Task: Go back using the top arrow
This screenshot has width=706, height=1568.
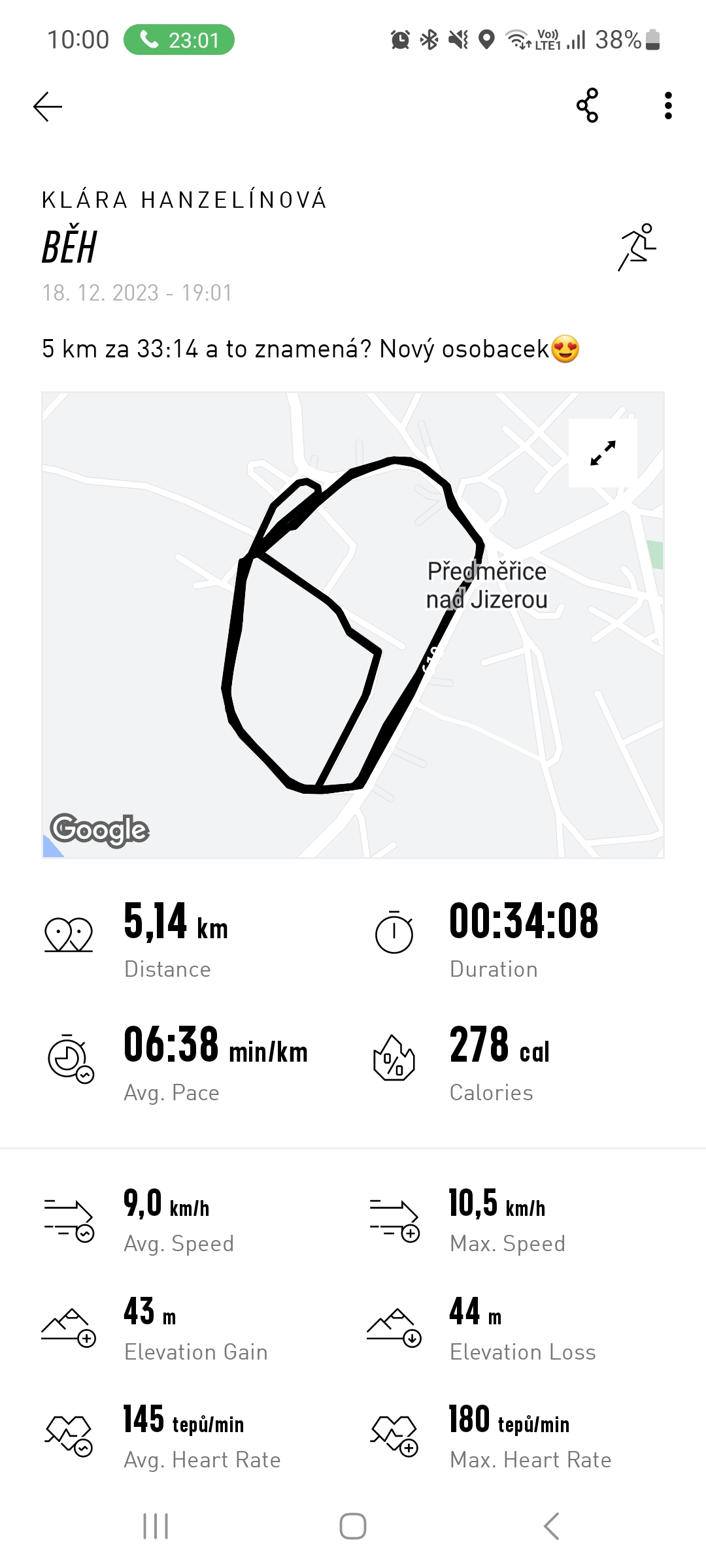Action: click(48, 106)
